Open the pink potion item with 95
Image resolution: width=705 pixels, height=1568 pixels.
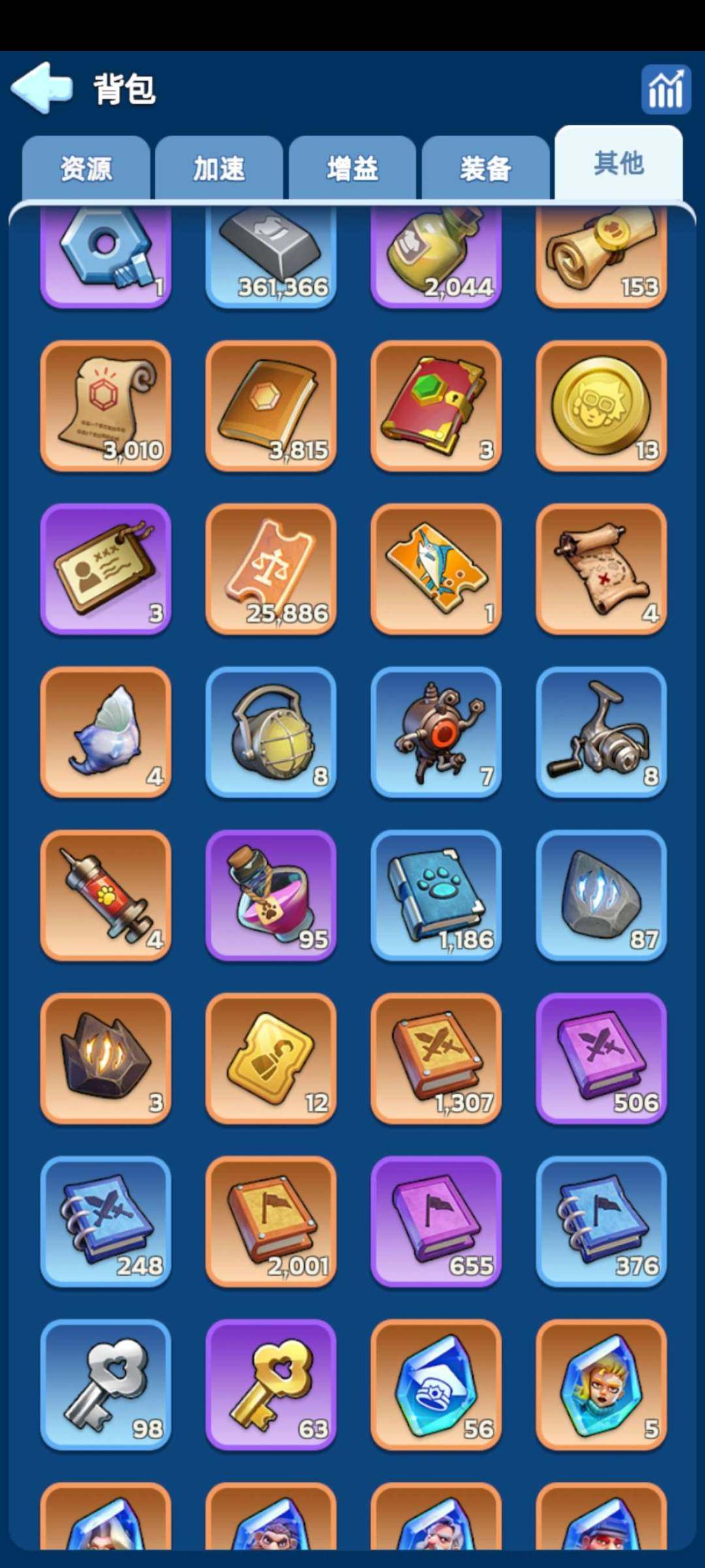coord(271,895)
